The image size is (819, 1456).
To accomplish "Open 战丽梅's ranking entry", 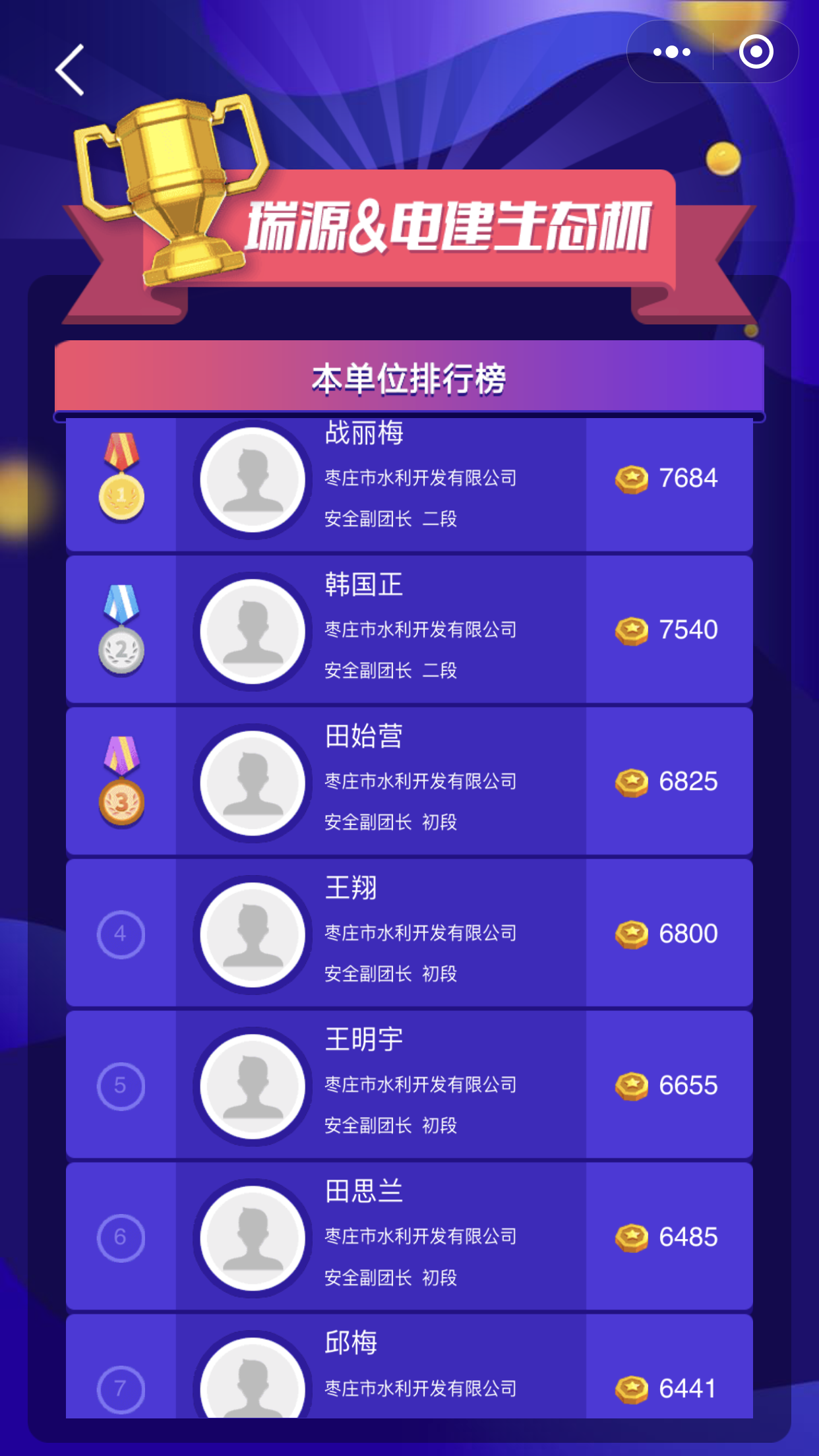I will (x=409, y=483).
